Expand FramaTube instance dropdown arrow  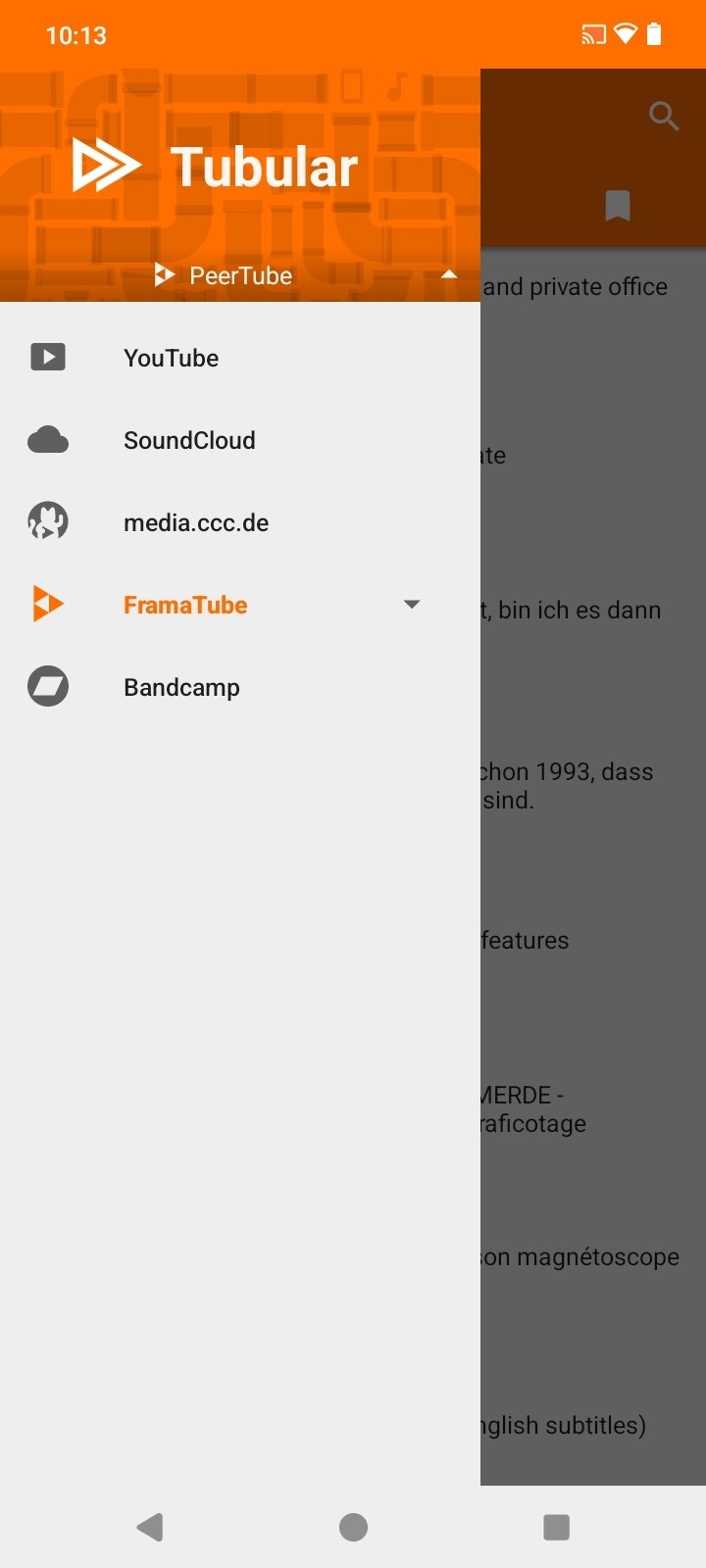(412, 605)
